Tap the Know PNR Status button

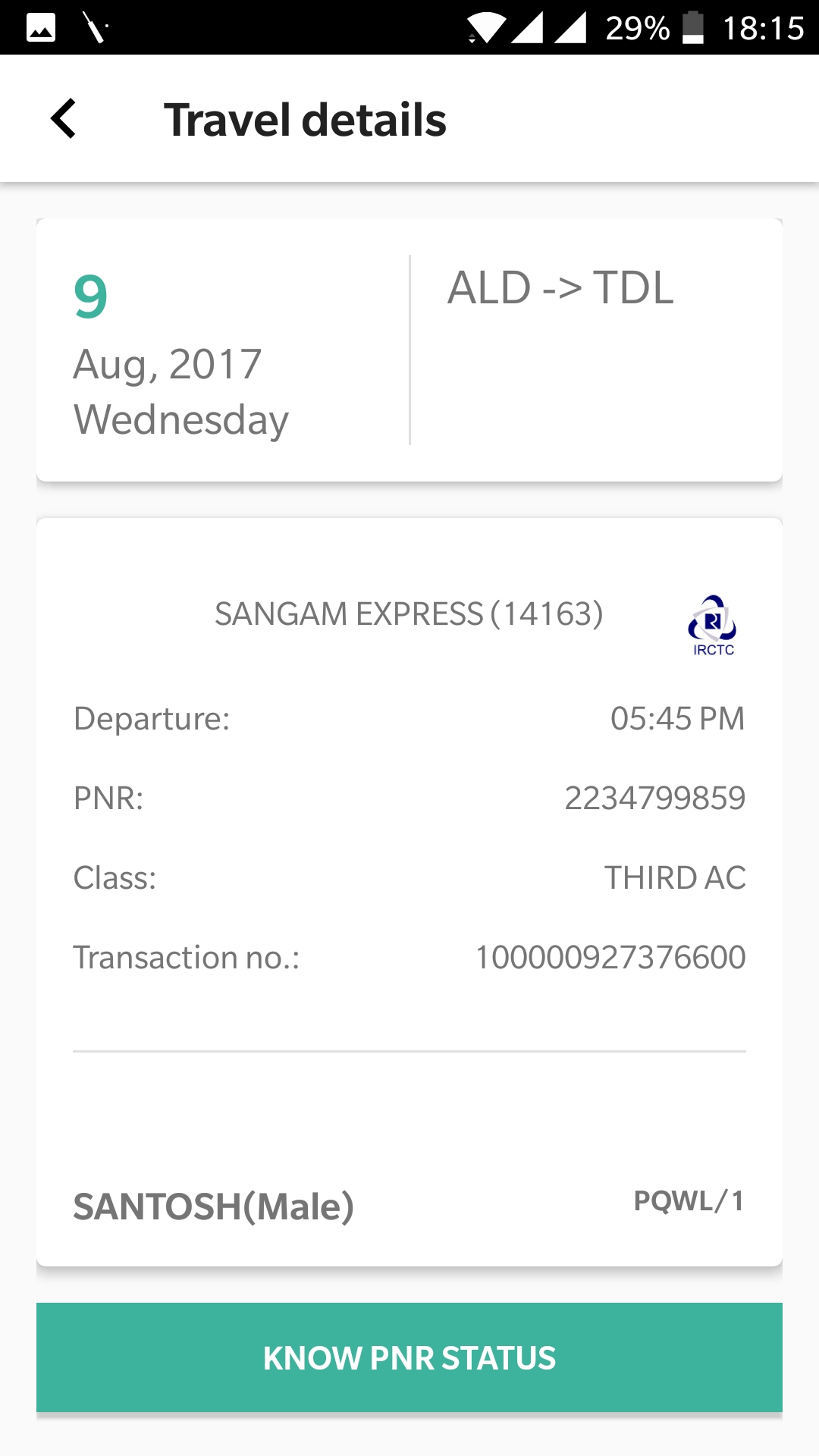[x=409, y=1357]
